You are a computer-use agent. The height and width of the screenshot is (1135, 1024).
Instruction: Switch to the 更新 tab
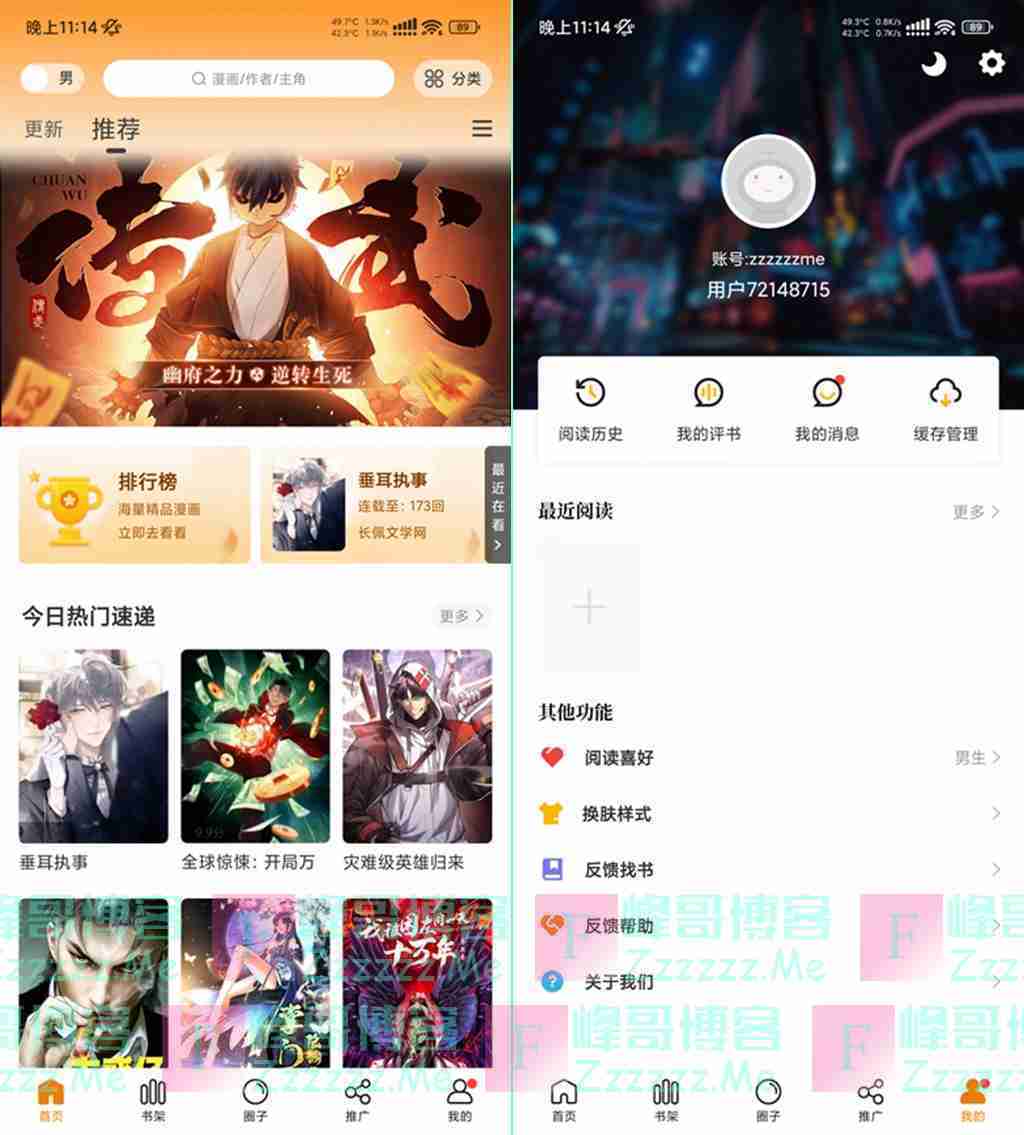[x=44, y=129]
